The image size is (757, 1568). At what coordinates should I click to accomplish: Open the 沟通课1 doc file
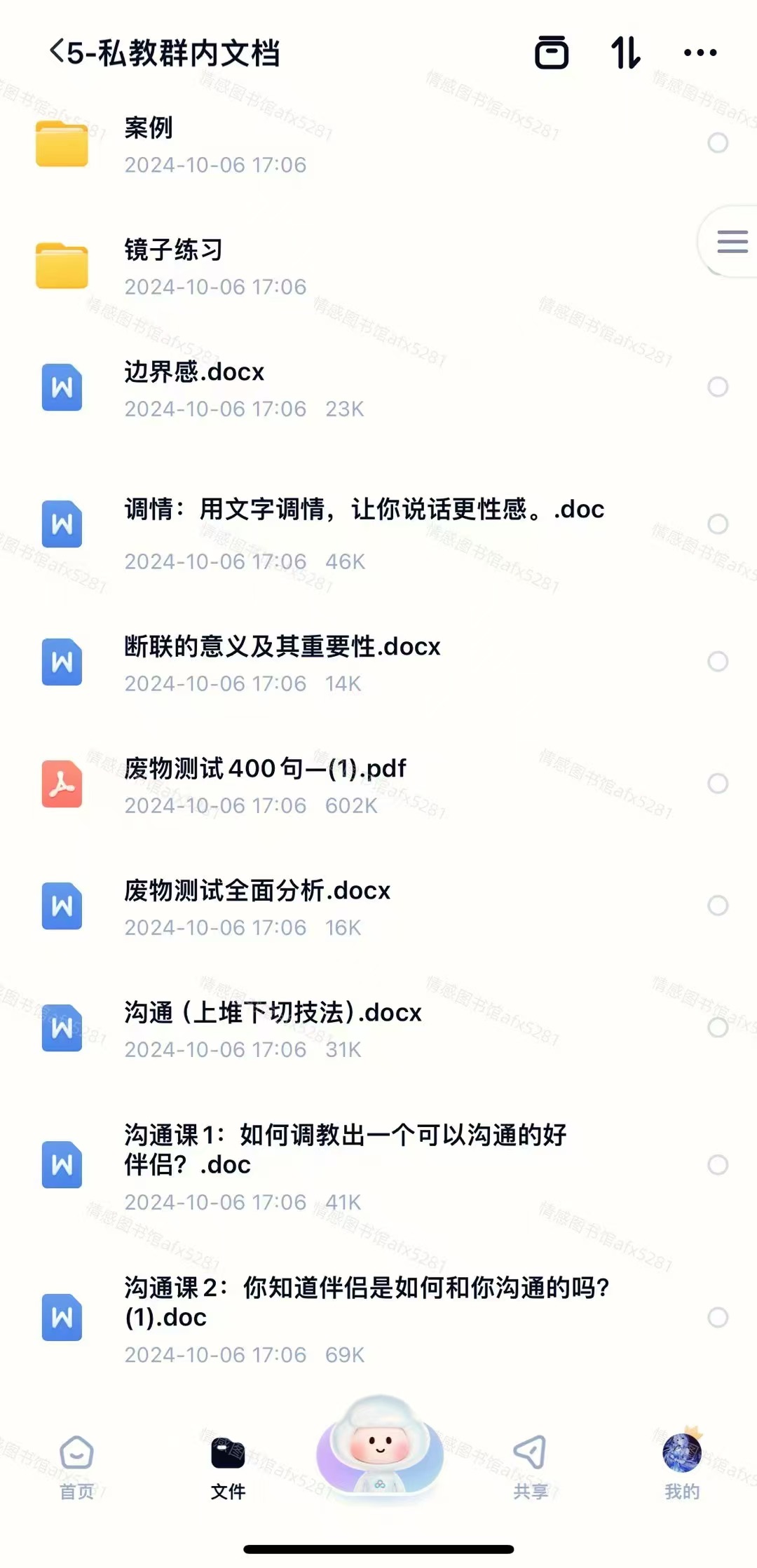pos(378,1166)
